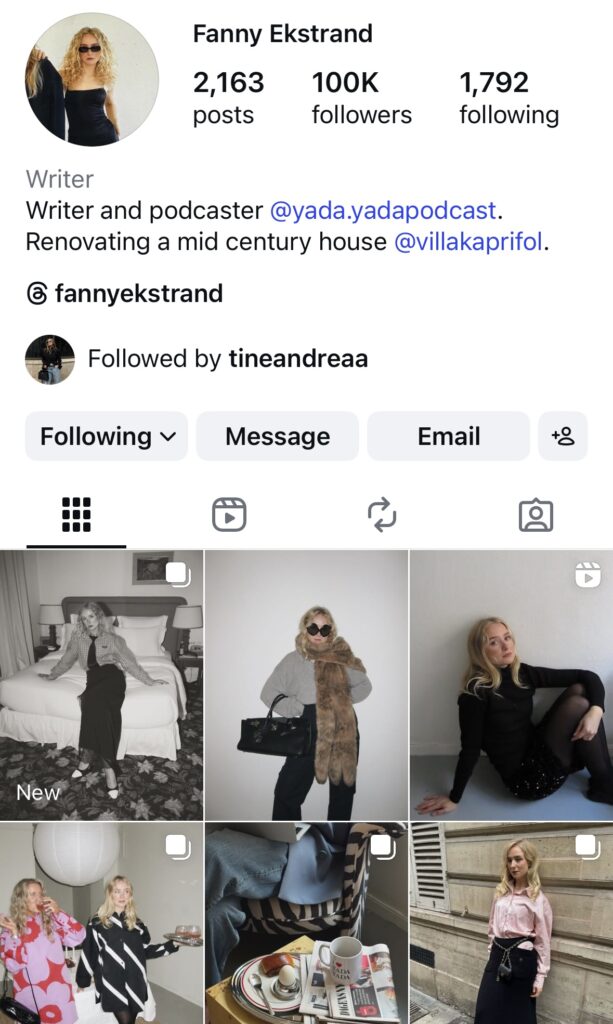The height and width of the screenshot is (1024, 613).
Task: Open the post with two women in patterned dresses
Action: [x=101, y=923]
